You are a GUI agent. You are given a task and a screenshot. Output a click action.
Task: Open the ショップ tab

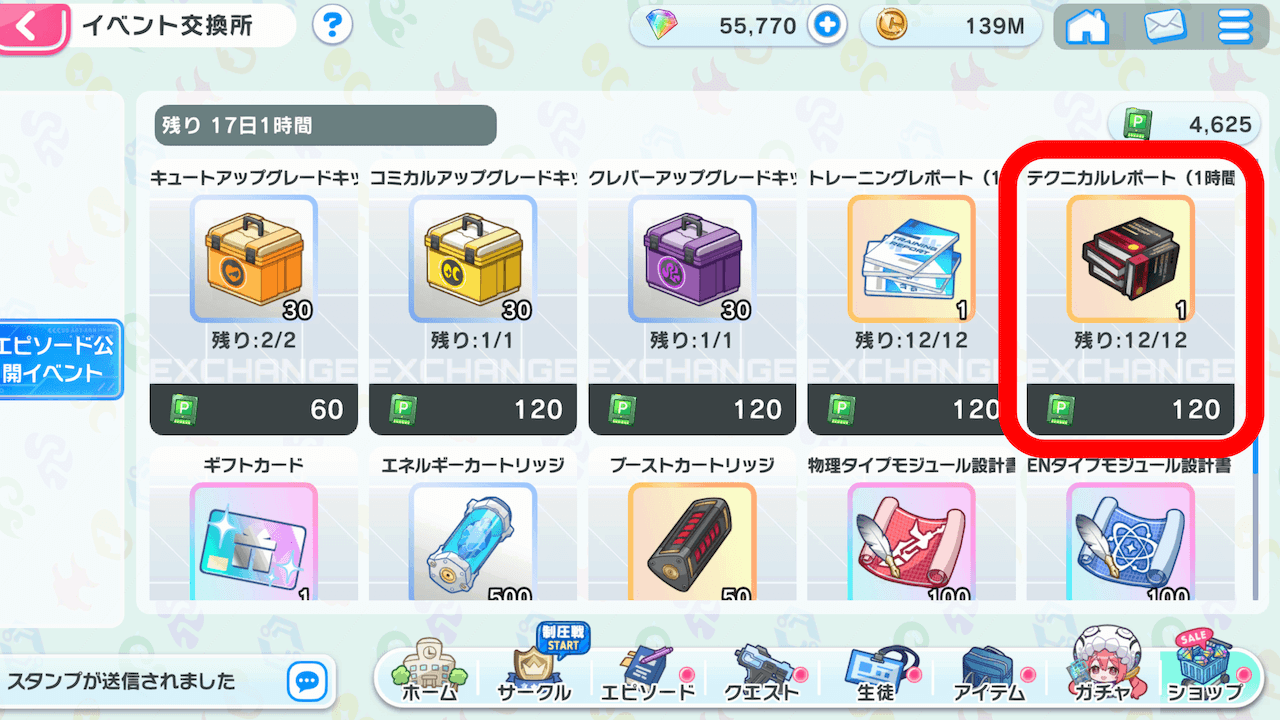pos(1204,672)
